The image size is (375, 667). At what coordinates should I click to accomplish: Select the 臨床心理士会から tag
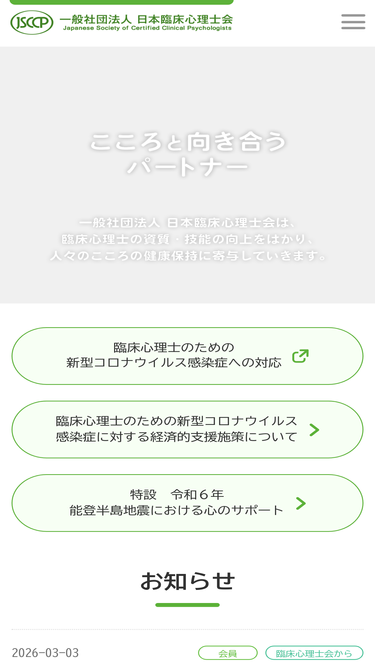pos(314,653)
